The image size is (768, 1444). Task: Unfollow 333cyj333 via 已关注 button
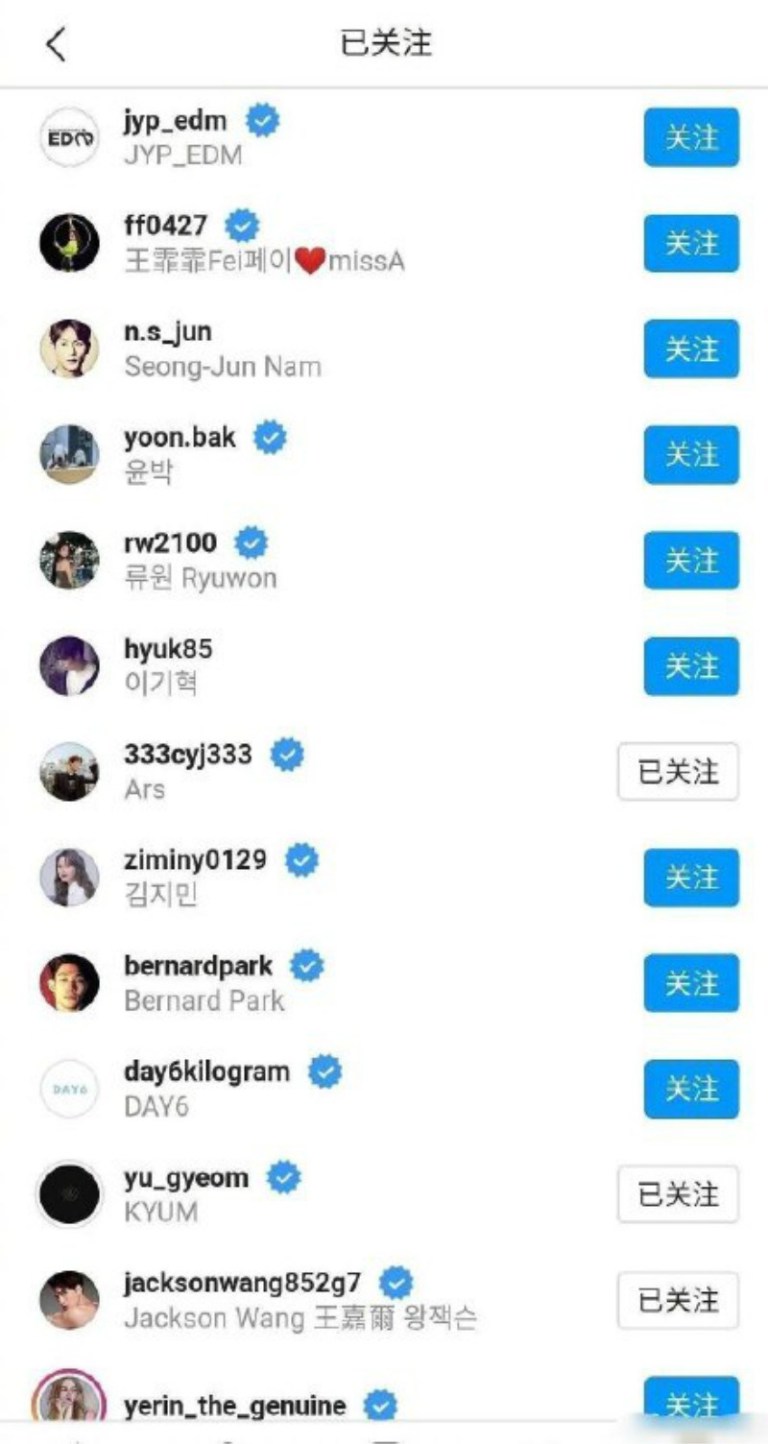[678, 771]
